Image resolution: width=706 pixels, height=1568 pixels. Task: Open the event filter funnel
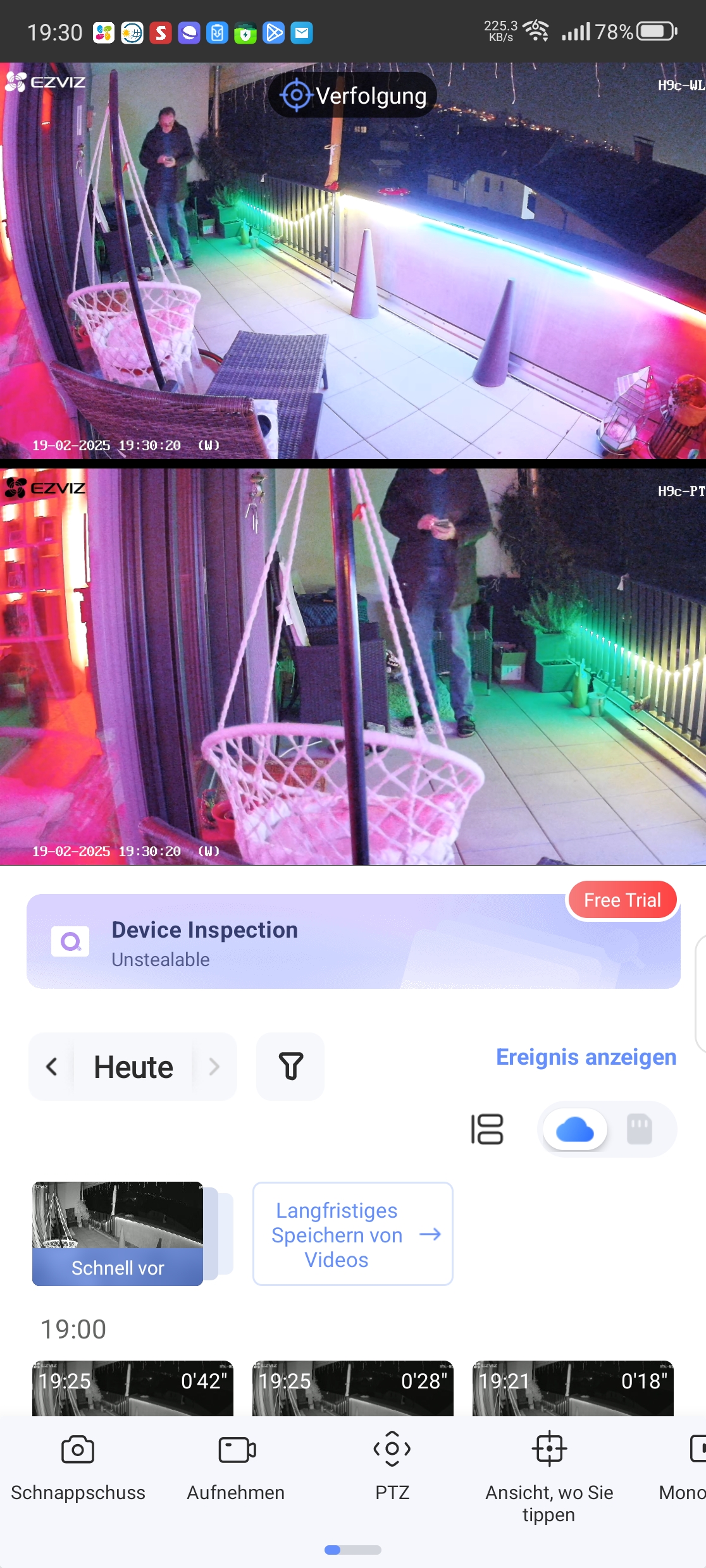(290, 1067)
